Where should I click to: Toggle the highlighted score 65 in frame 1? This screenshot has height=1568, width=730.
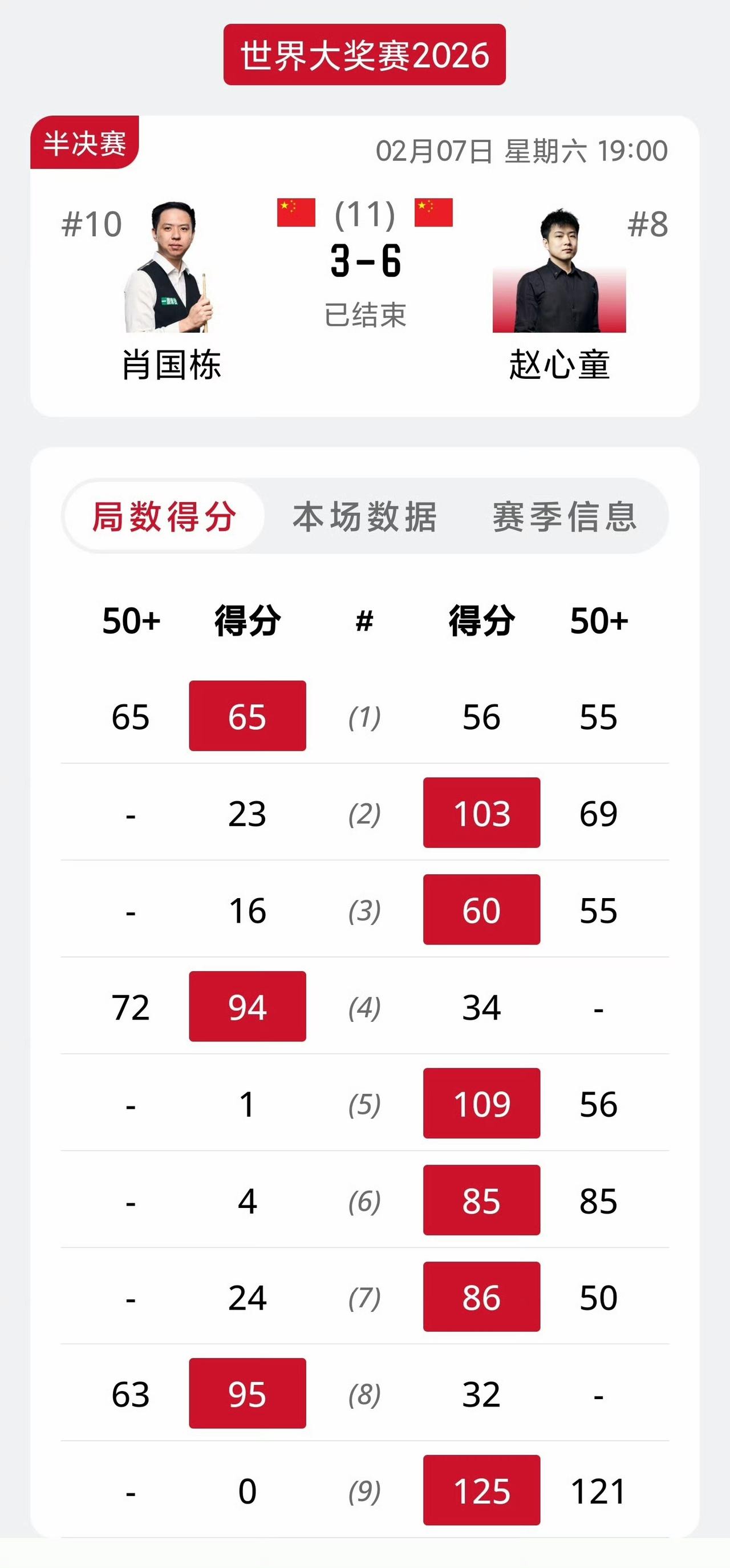click(247, 718)
